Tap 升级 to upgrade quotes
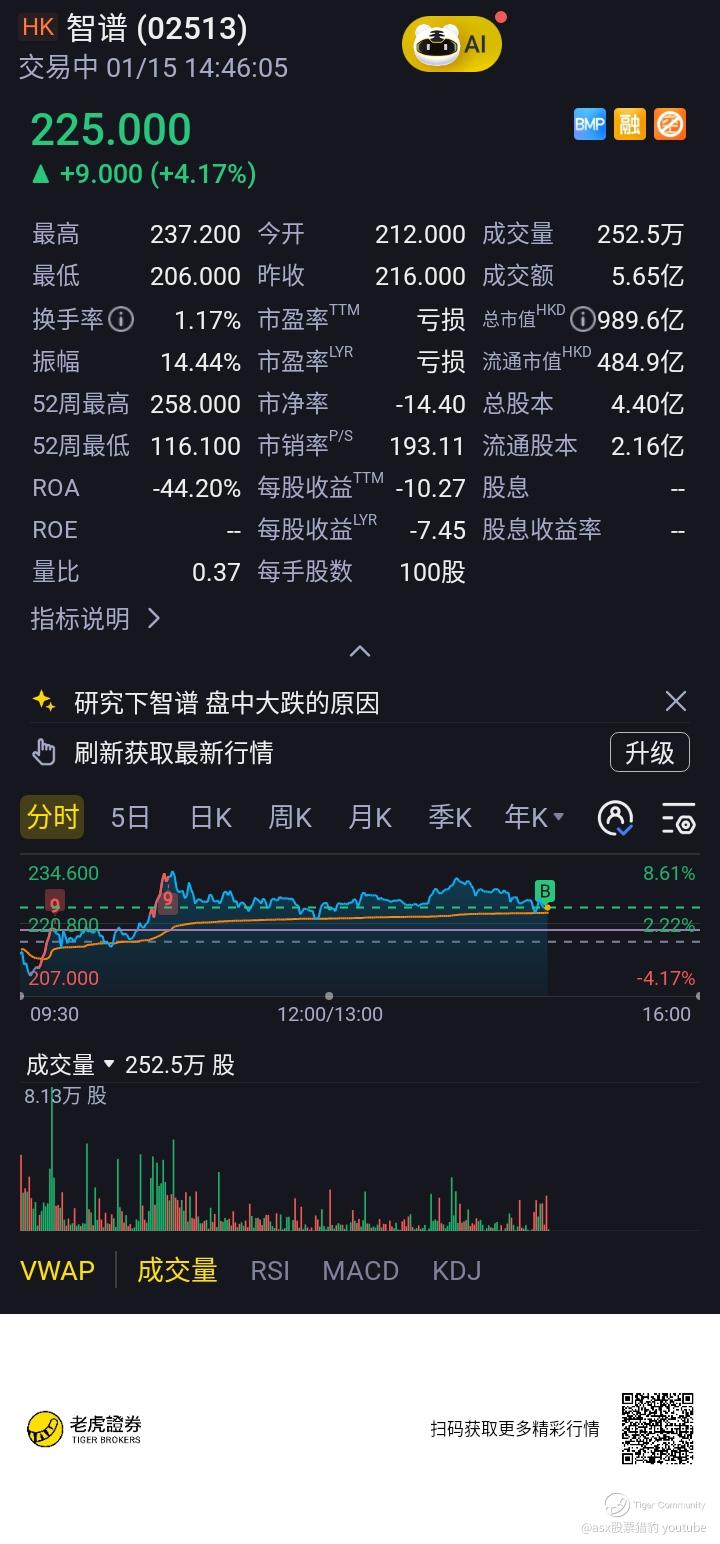The image size is (720, 1544). pyautogui.click(x=649, y=752)
